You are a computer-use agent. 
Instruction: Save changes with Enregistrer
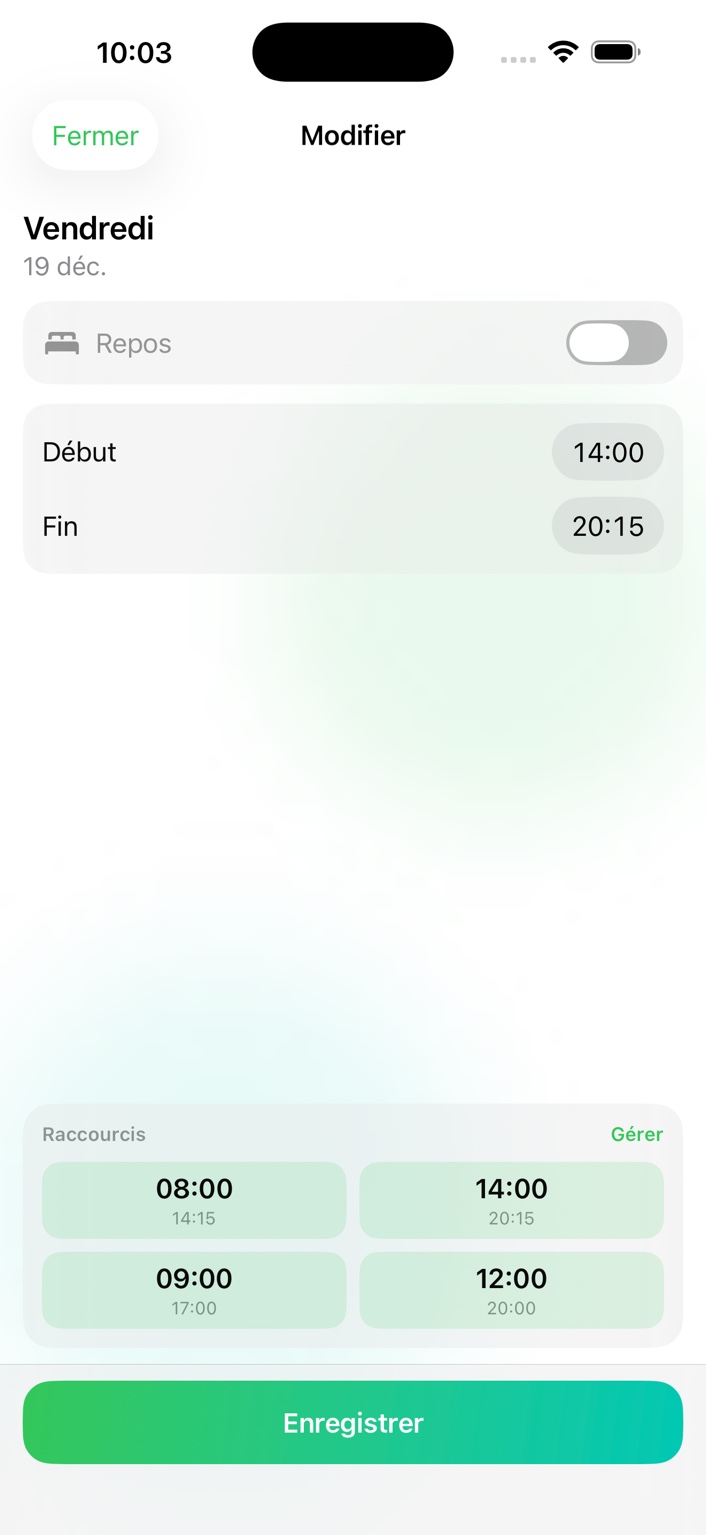pos(353,1422)
